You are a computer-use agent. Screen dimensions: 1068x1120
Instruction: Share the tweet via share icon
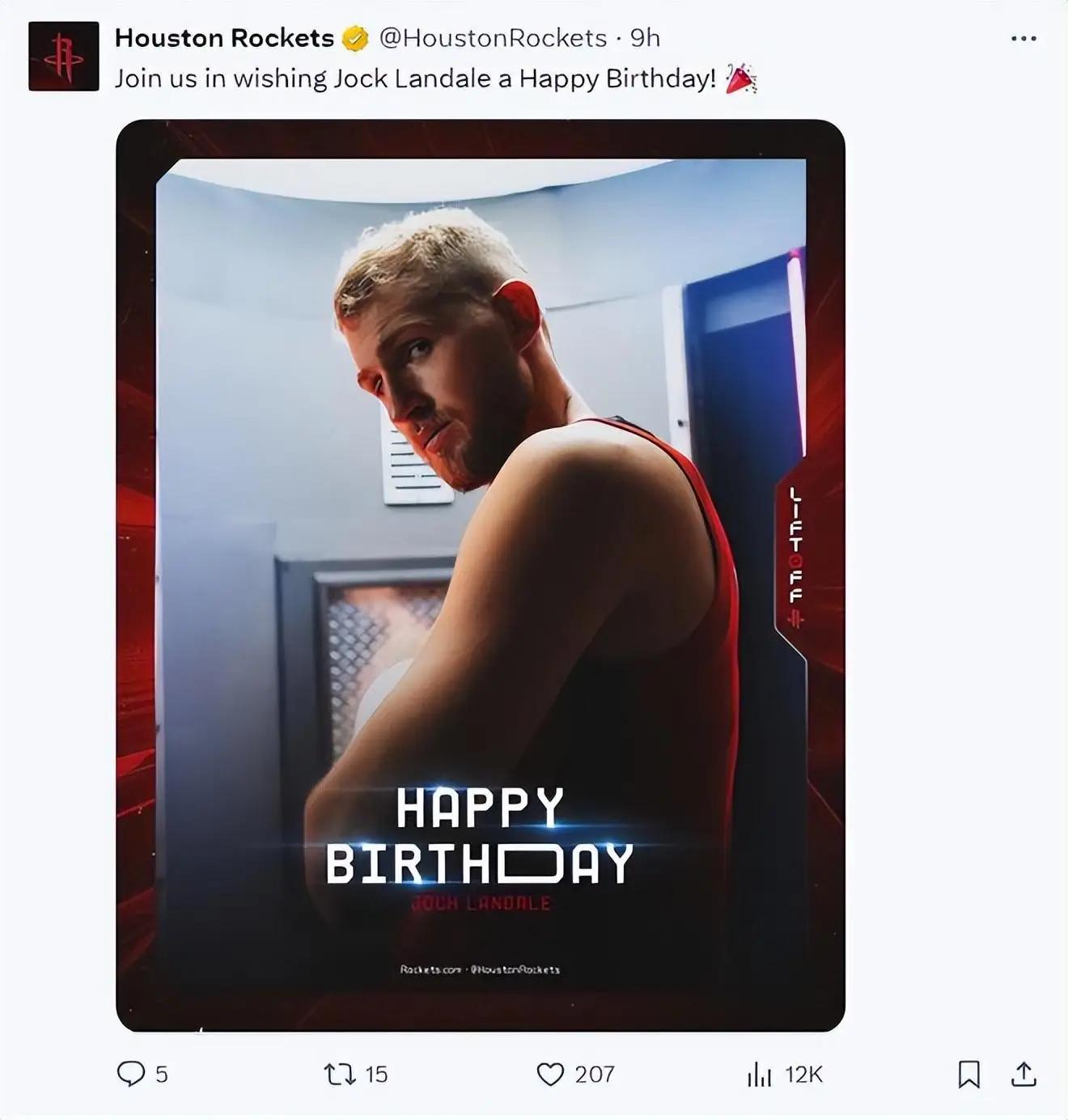[x=1023, y=1074]
